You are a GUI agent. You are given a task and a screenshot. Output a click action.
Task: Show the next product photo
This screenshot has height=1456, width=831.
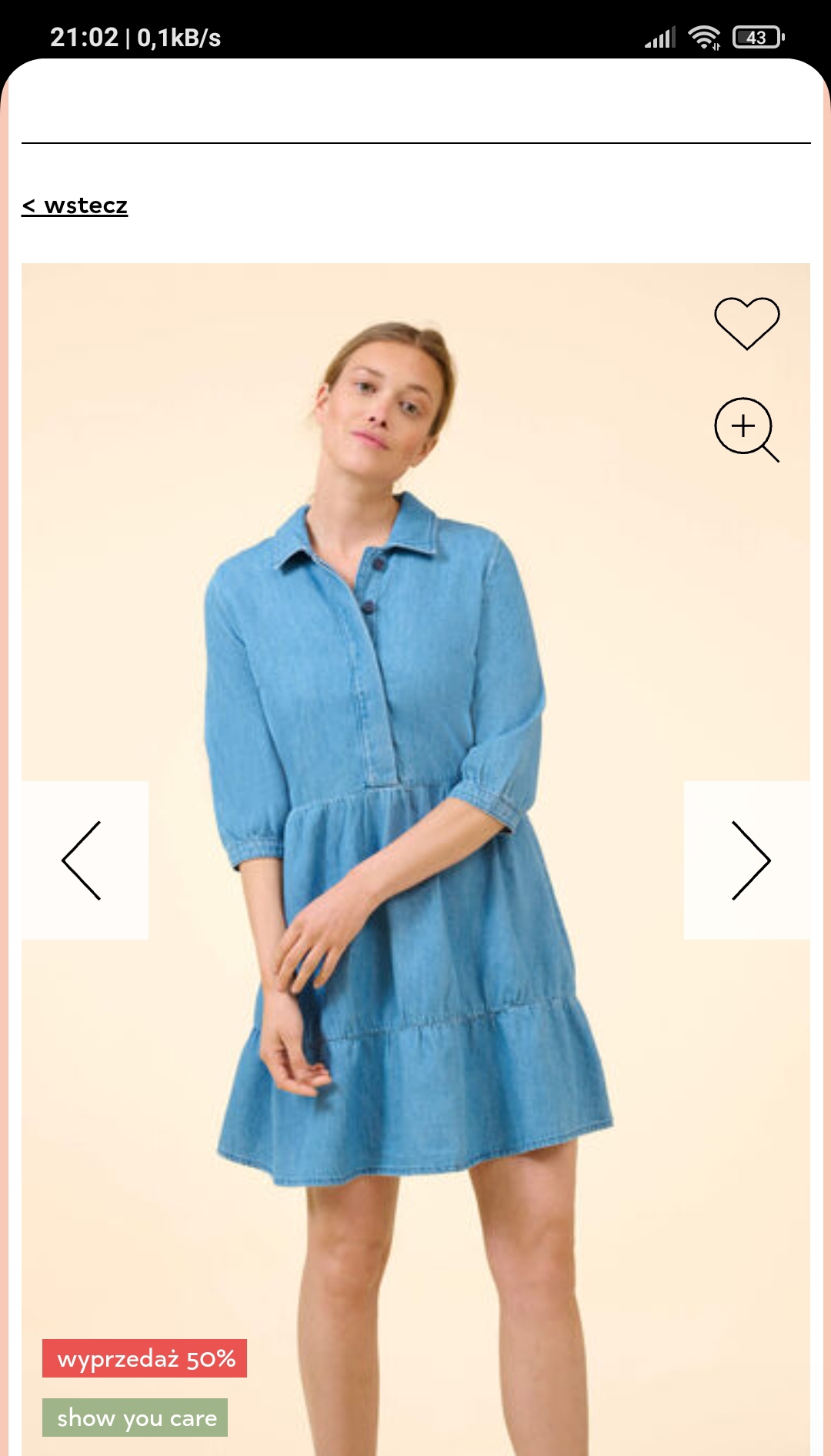click(x=748, y=860)
